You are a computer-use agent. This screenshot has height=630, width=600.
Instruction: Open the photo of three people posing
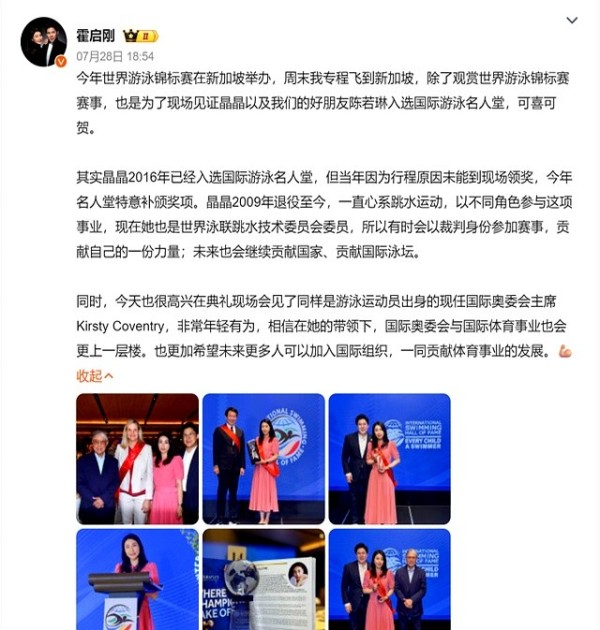click(389, 582)
